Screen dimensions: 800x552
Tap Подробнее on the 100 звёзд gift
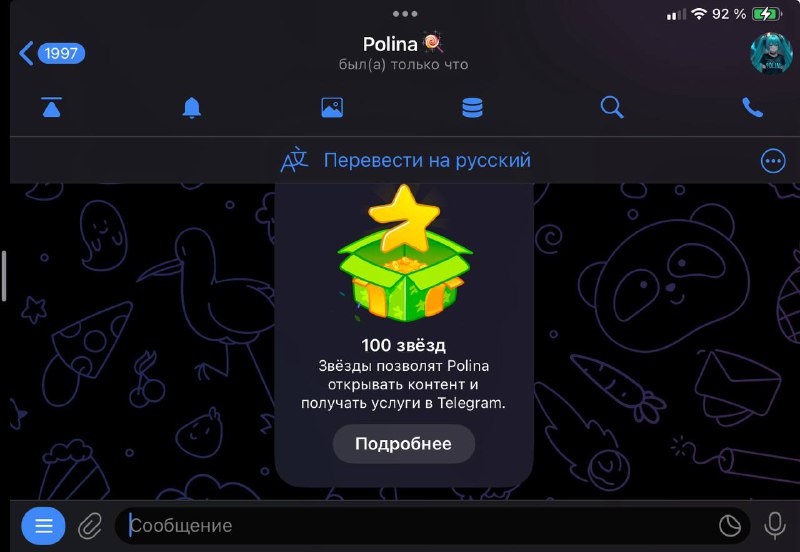click(404, 444)
